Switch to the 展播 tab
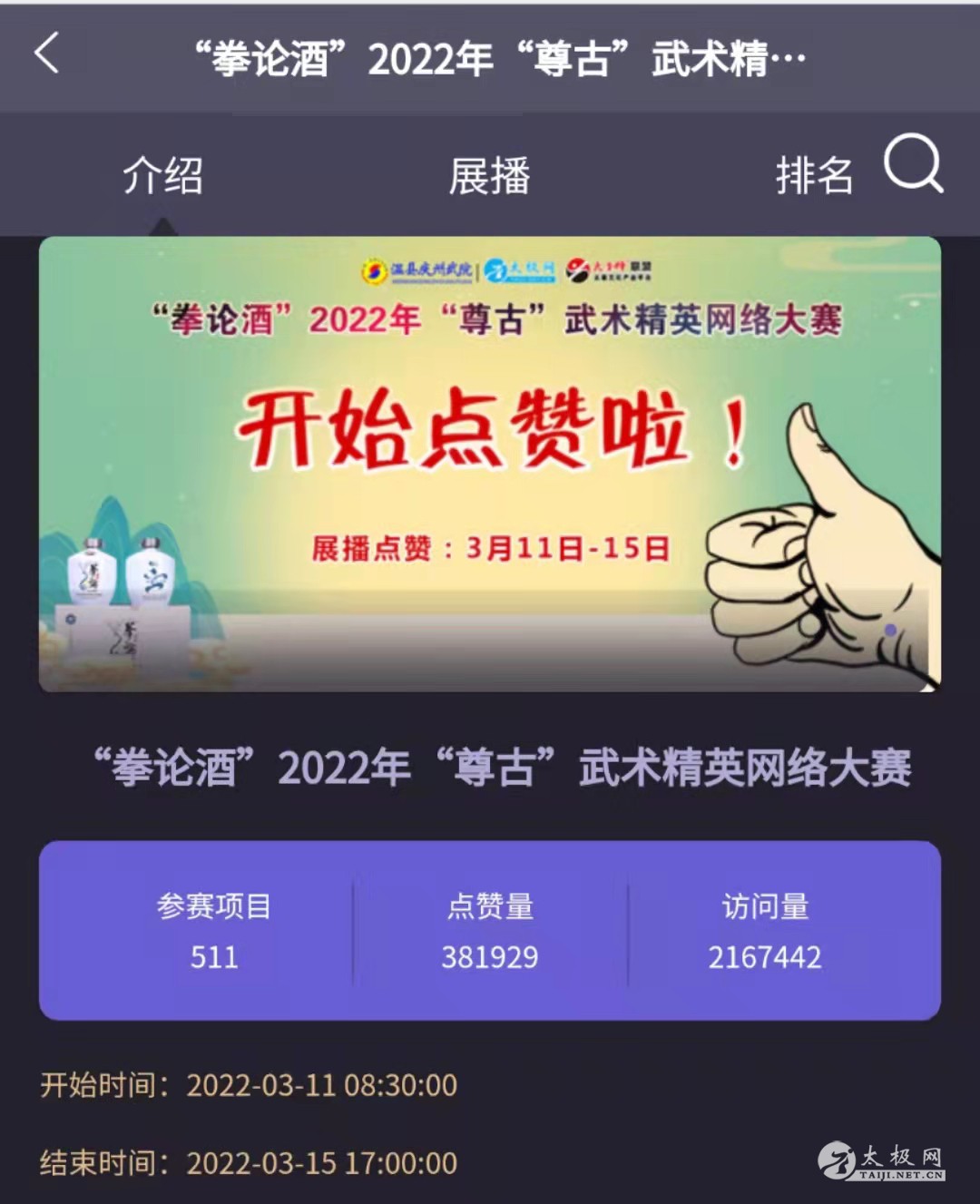The width and height of the screenshot is (980, 1204). 489,175
